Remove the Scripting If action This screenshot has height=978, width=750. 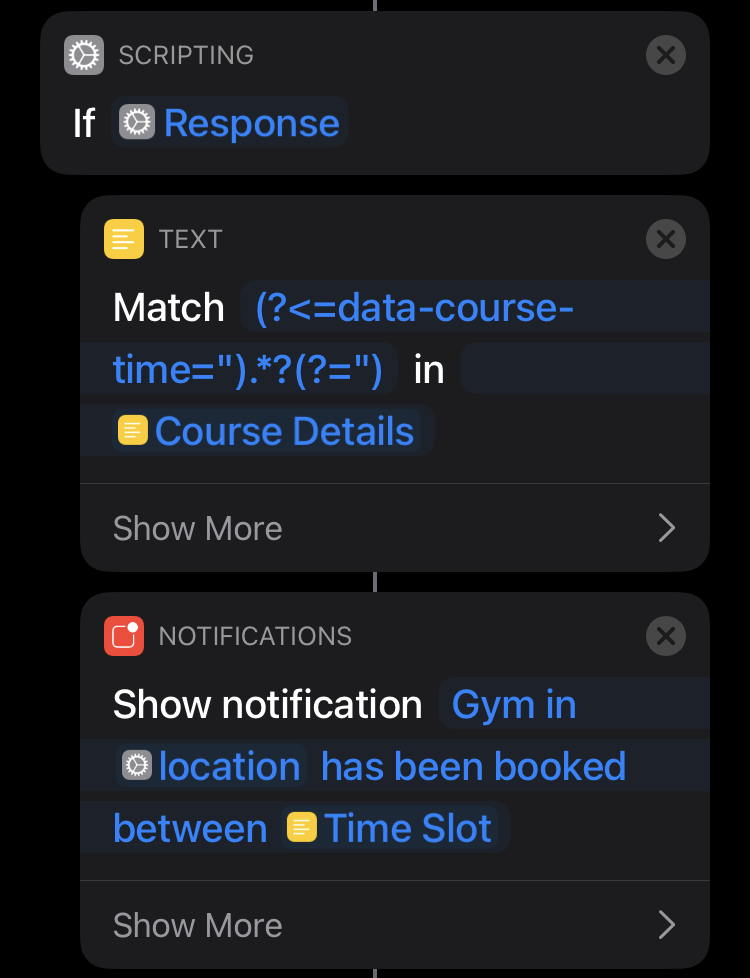click(665, 55)
